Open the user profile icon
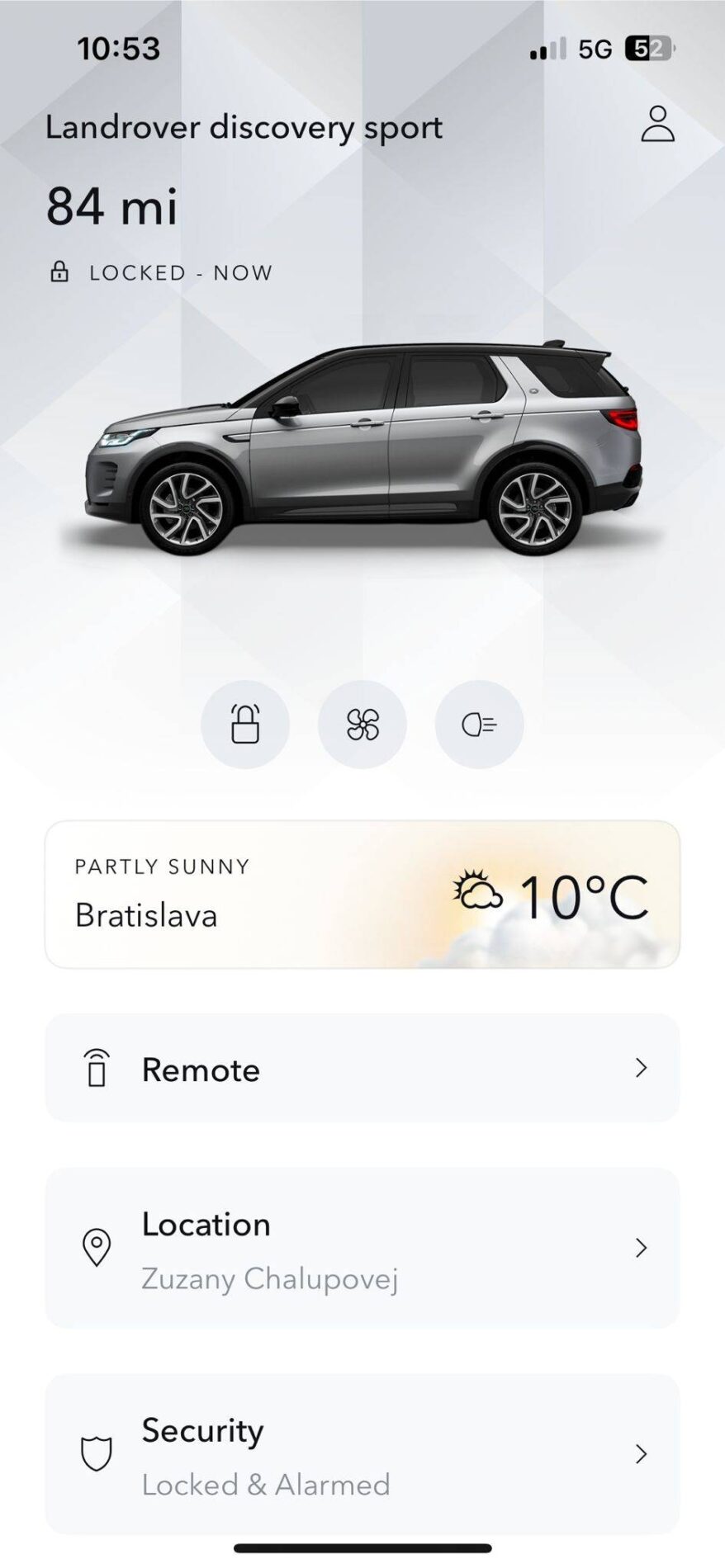 (x=657, y=125)
